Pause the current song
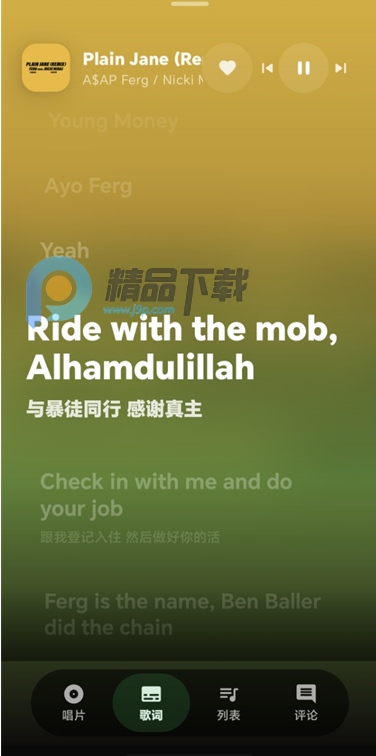 click(304, 68)
